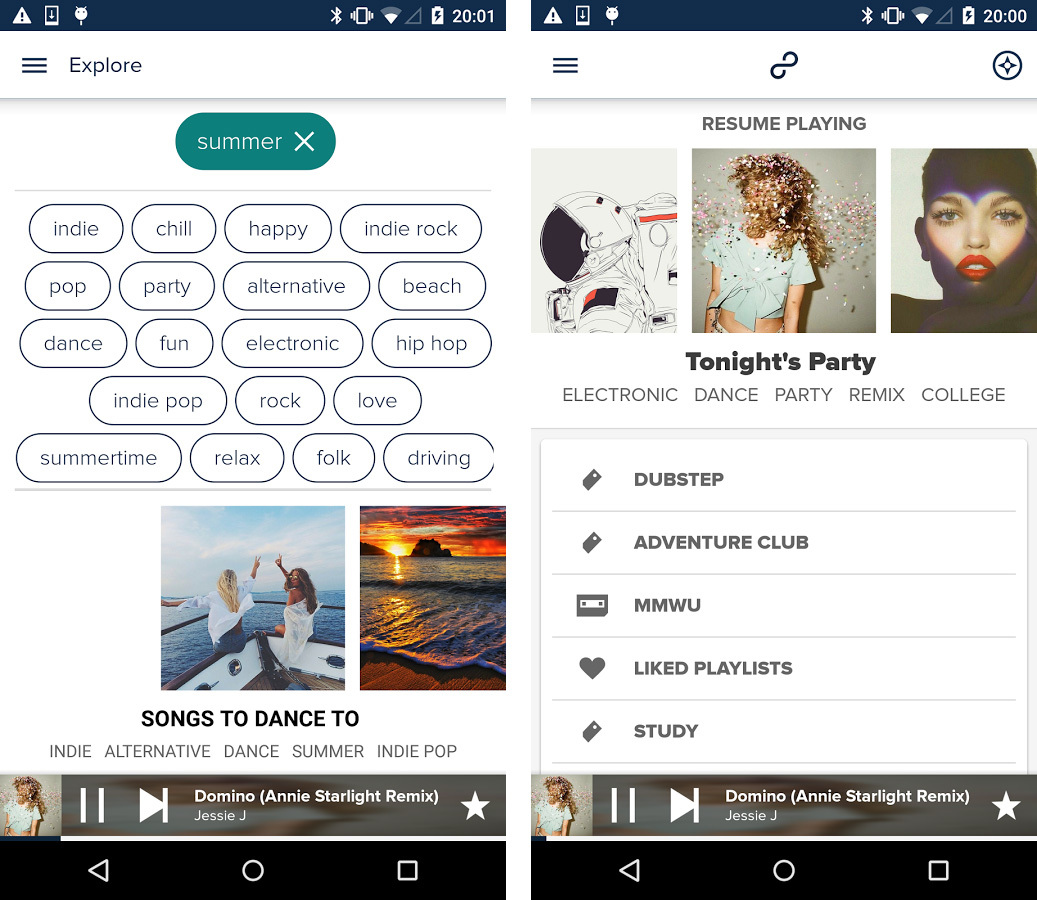Filter by the chill tag

pos(174,229)
